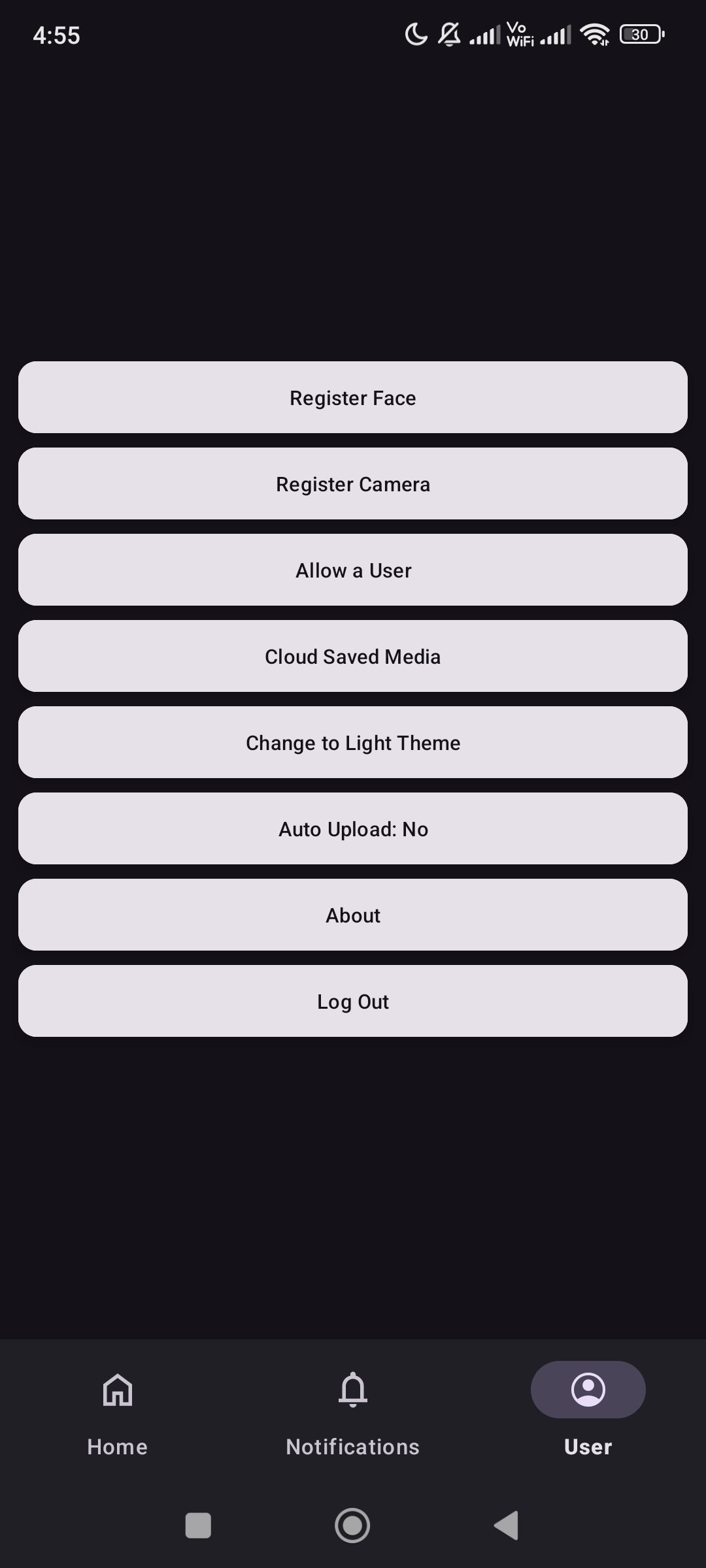This screenshot has height=1568, width=706.
Task: Tap the Register Face button
Action: click(x=353, y=397)
